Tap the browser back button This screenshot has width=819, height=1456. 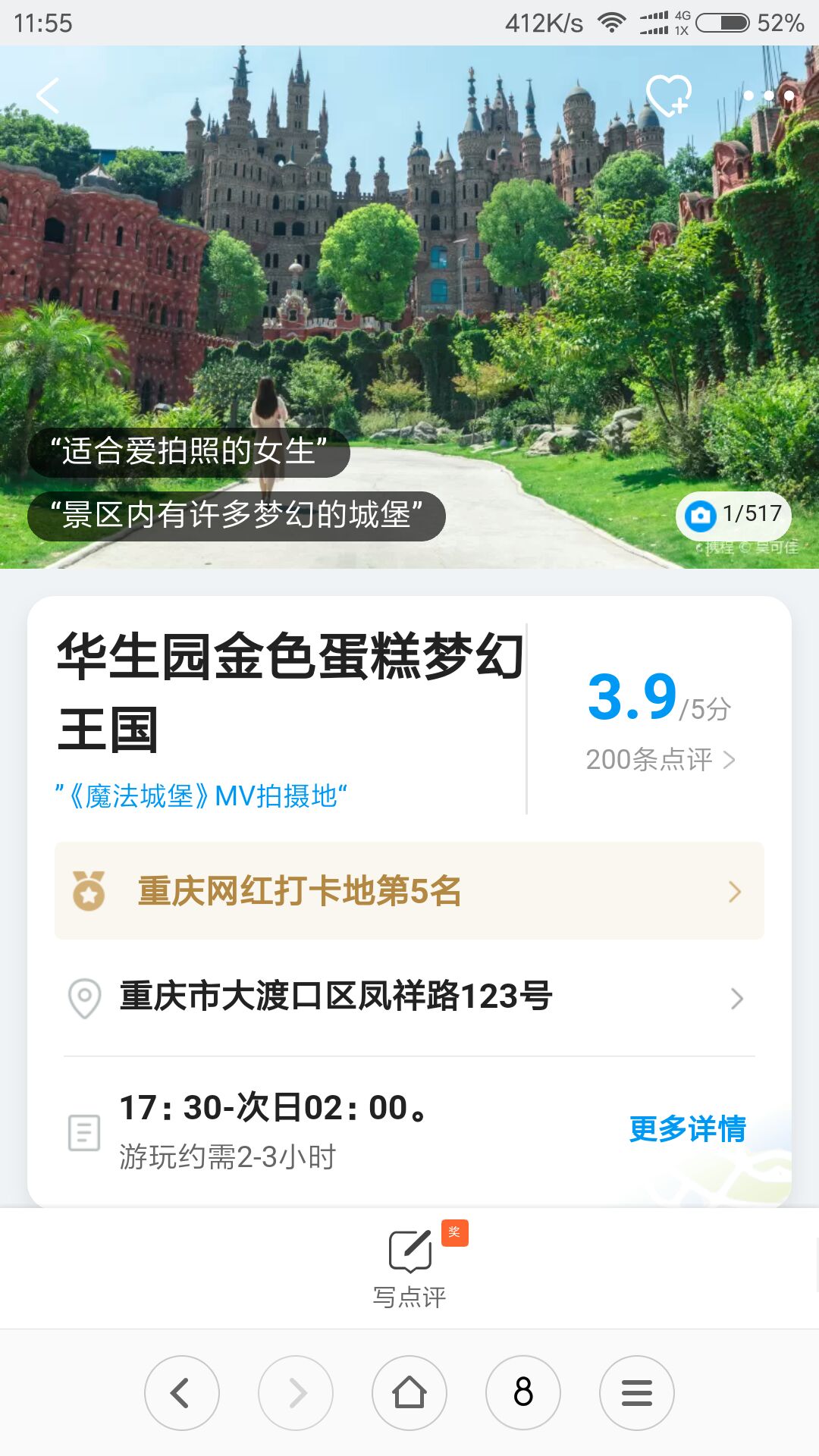182,1393
